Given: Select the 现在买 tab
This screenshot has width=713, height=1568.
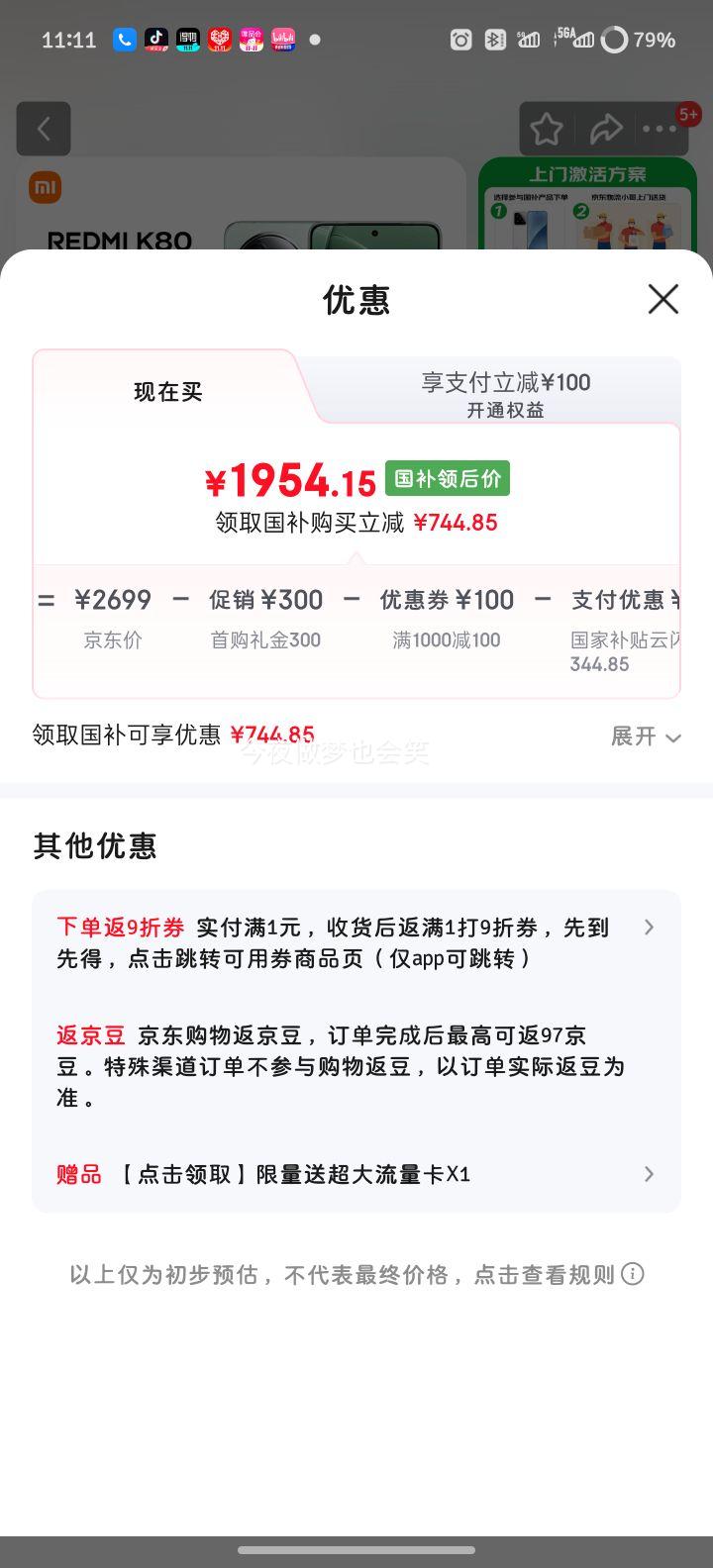Looking at the screenshot, I should [x=166, y=391].
